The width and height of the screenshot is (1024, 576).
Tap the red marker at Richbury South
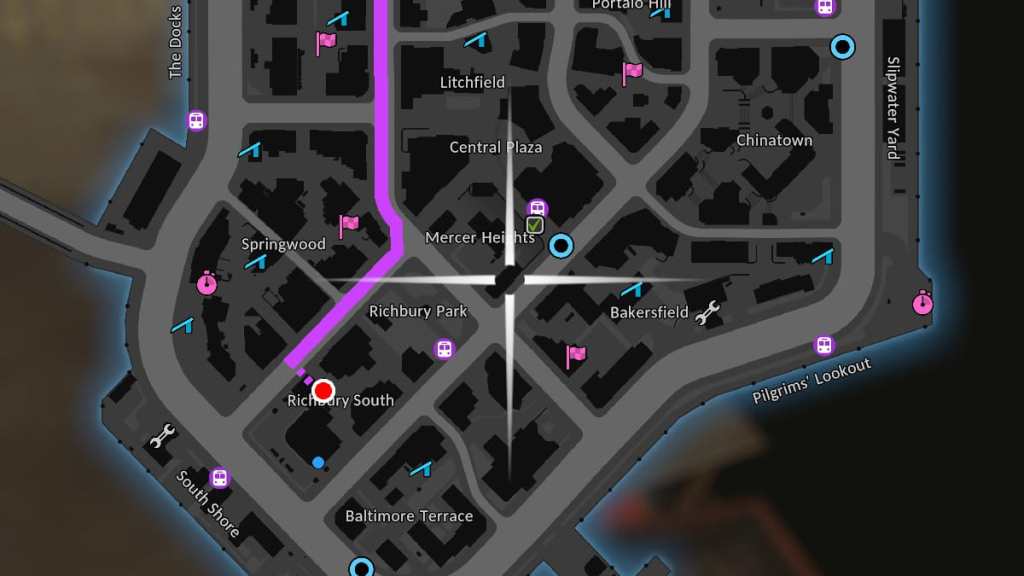coord(323,389)
